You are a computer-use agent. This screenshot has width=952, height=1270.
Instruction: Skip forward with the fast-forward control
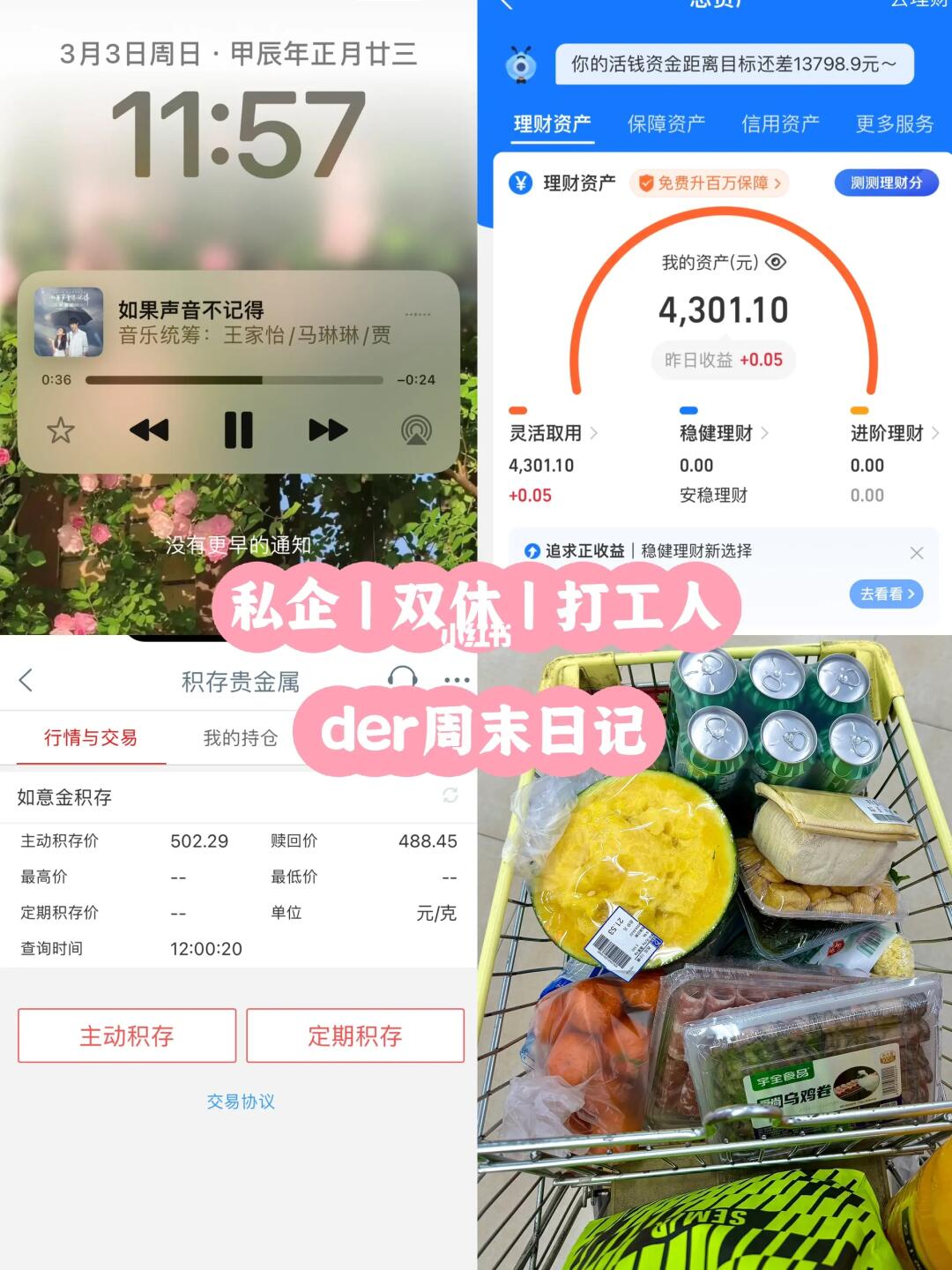(324, 430)
